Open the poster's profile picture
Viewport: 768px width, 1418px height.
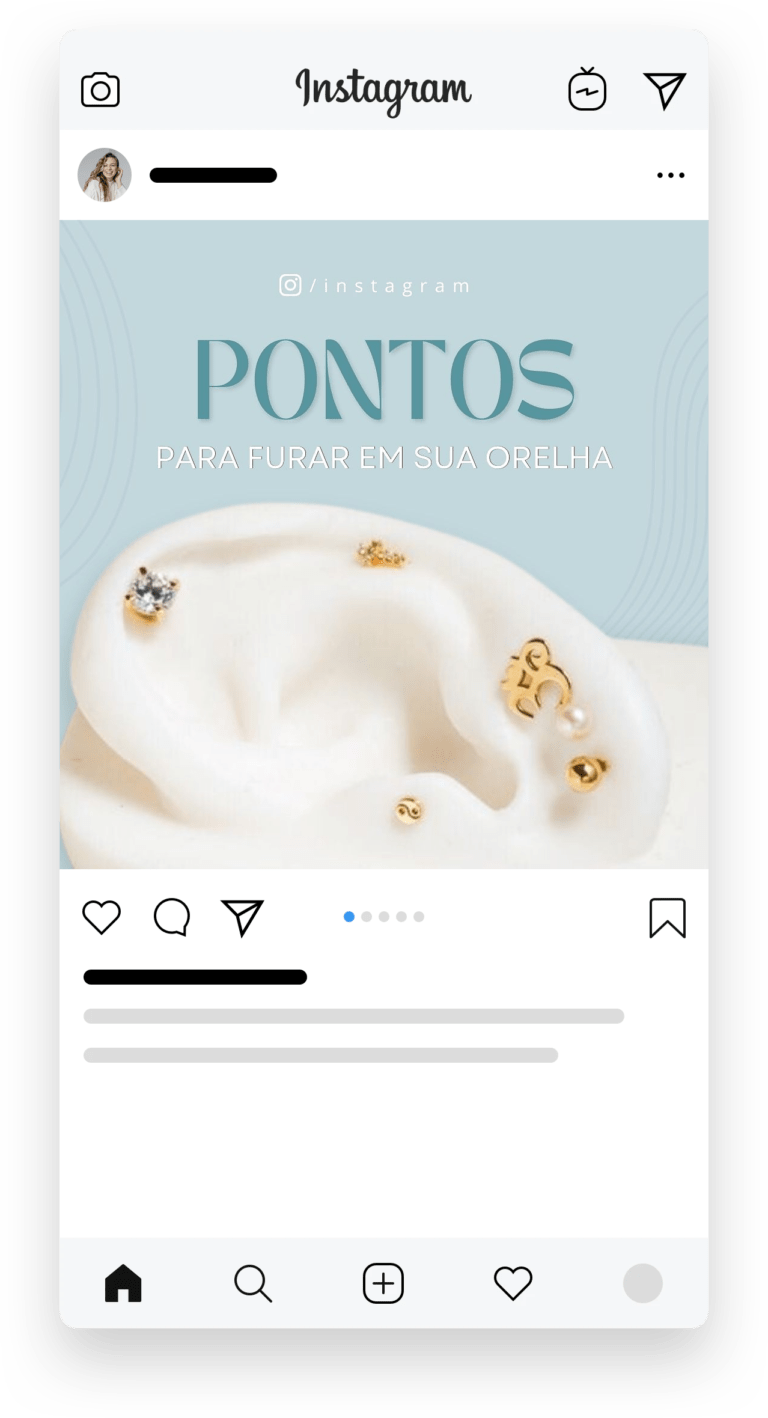pyautogui.click(x=105, y=175)
